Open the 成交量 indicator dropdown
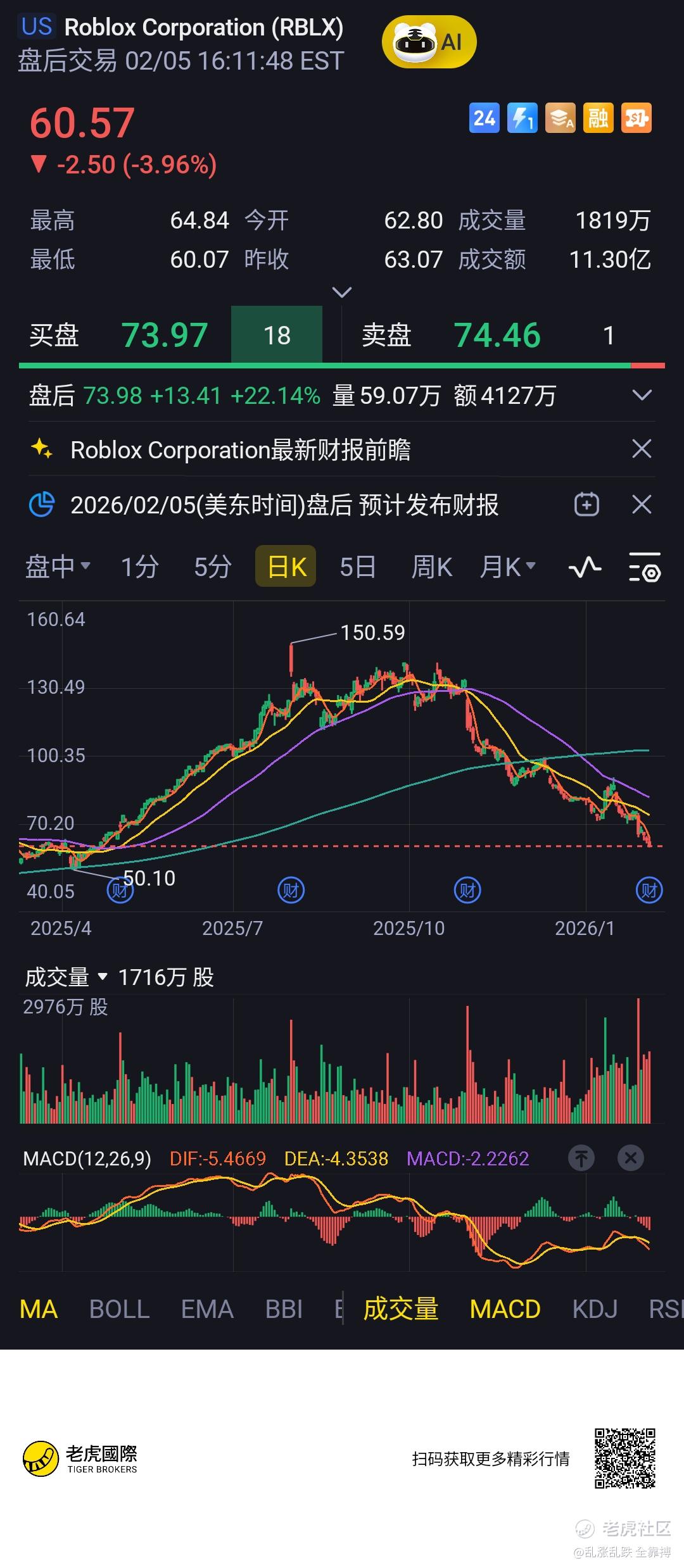The image size is (684, 1568). coord(66,977)
